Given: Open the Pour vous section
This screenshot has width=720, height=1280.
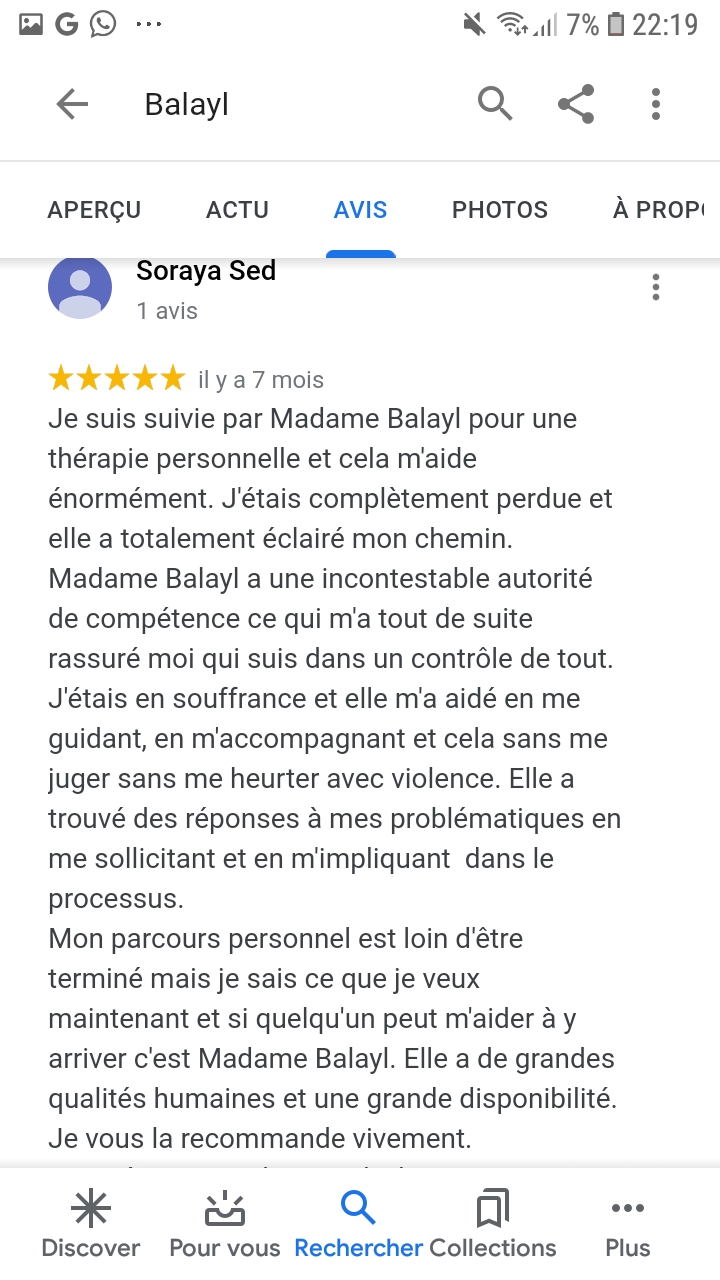Looking at the screenshot, I should [x=225, y=1225].
